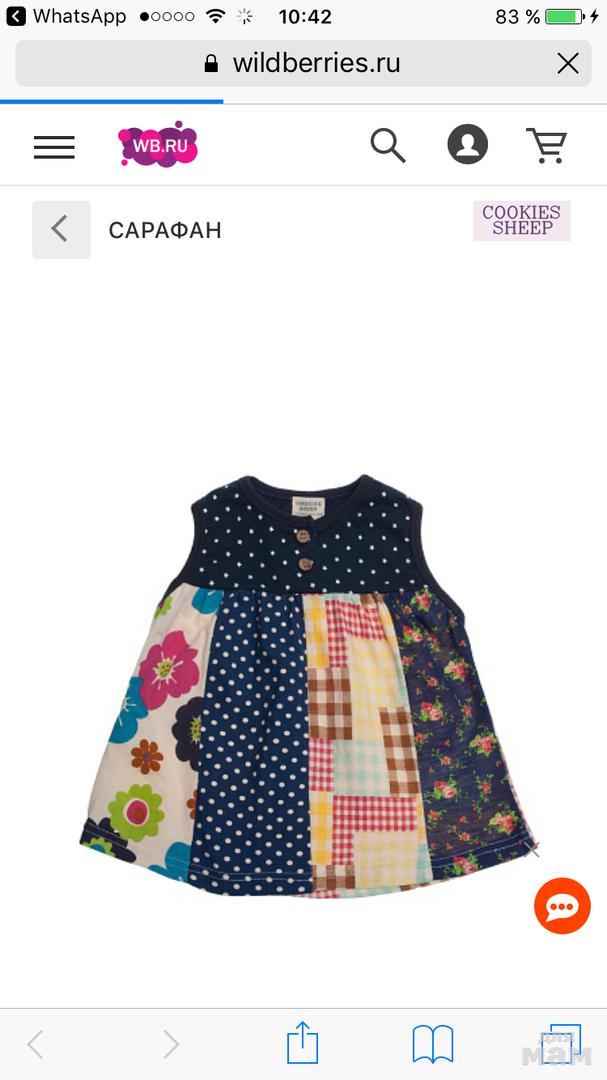607x1080 pixels.
Task: Open the user profile
Action: 467,145
